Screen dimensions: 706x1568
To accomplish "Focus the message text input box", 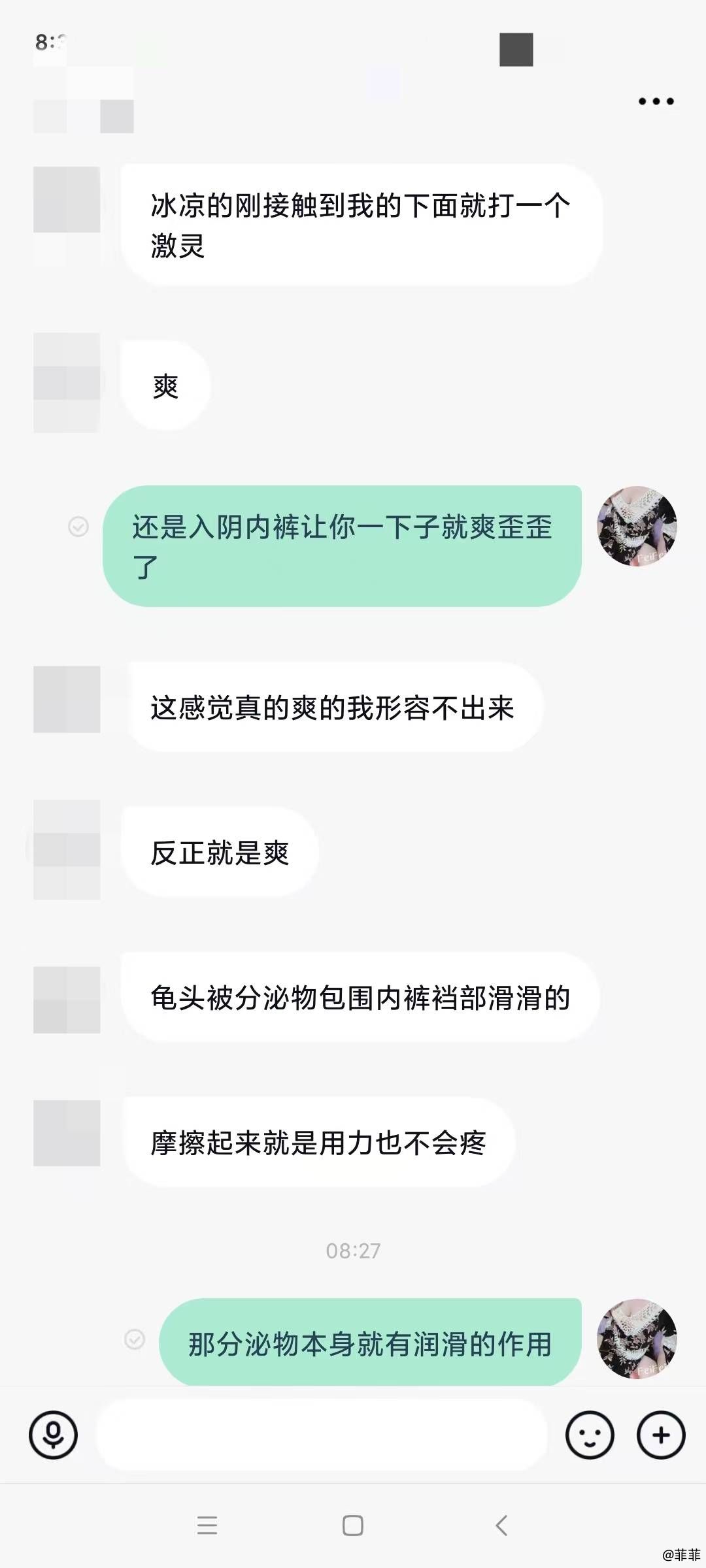I will point(322,1435).
